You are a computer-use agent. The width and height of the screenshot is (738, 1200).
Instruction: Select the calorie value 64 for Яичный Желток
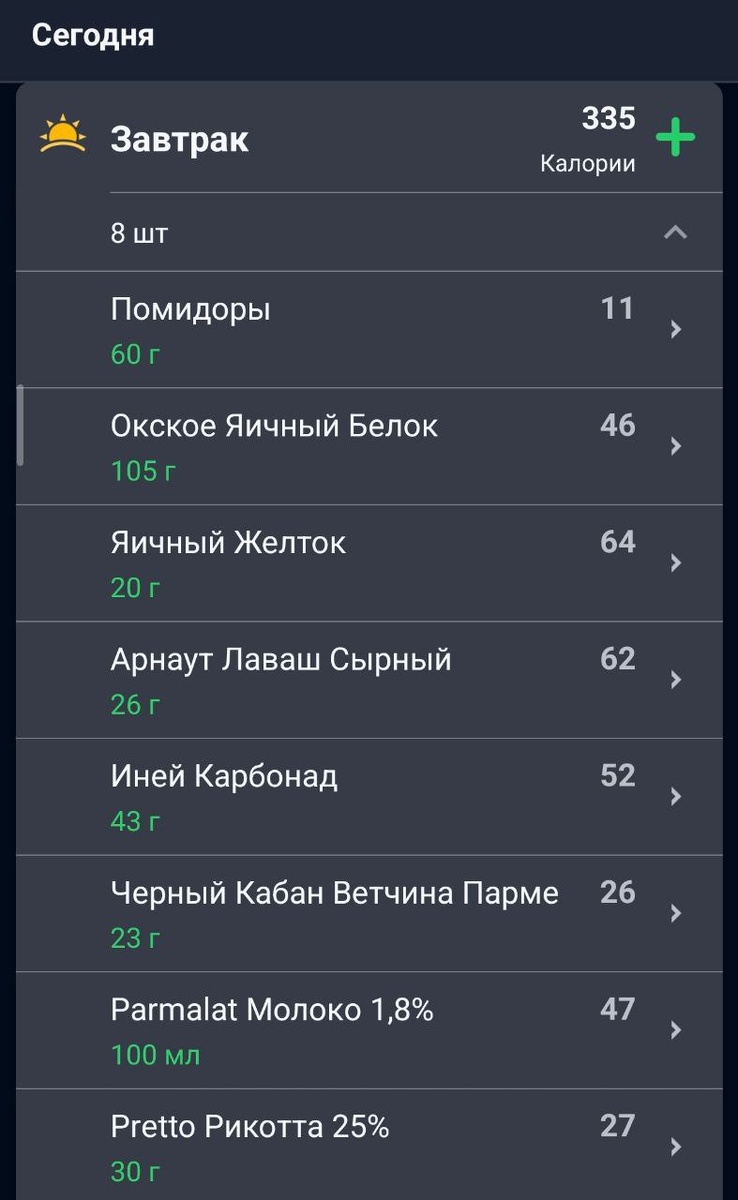617,540
